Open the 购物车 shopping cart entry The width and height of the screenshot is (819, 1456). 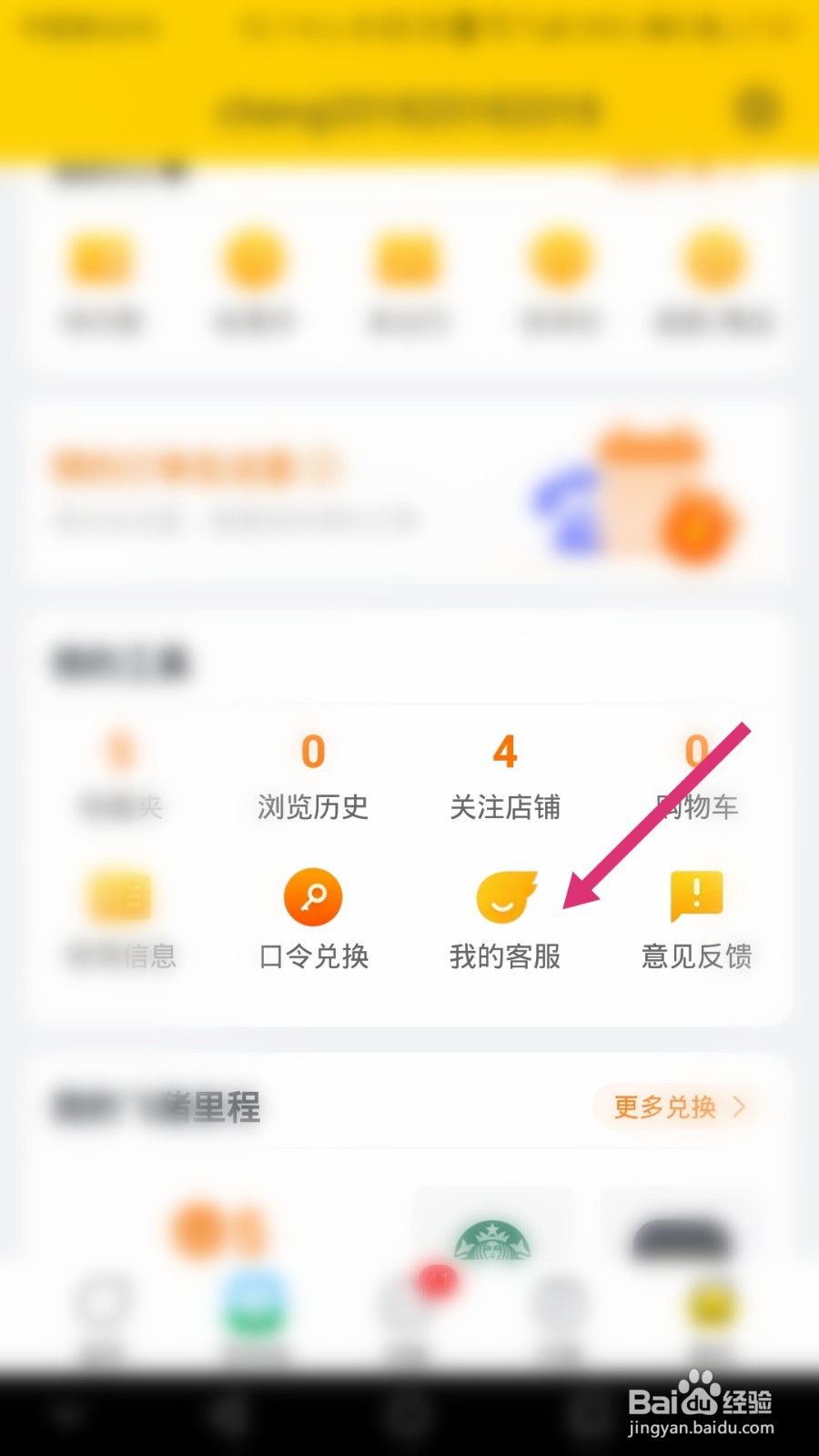tap(698, 808)
